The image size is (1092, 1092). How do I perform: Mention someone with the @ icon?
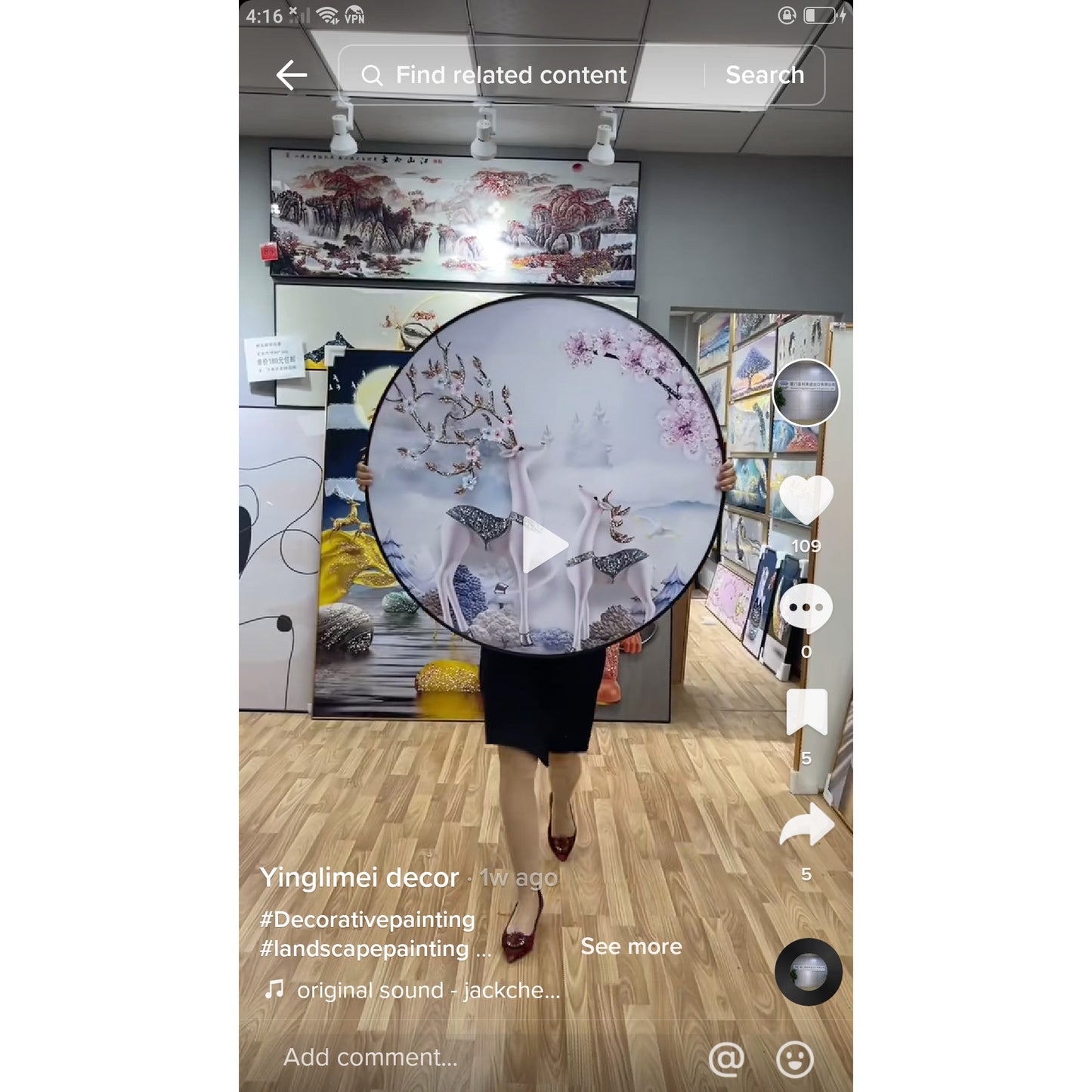726,1059
